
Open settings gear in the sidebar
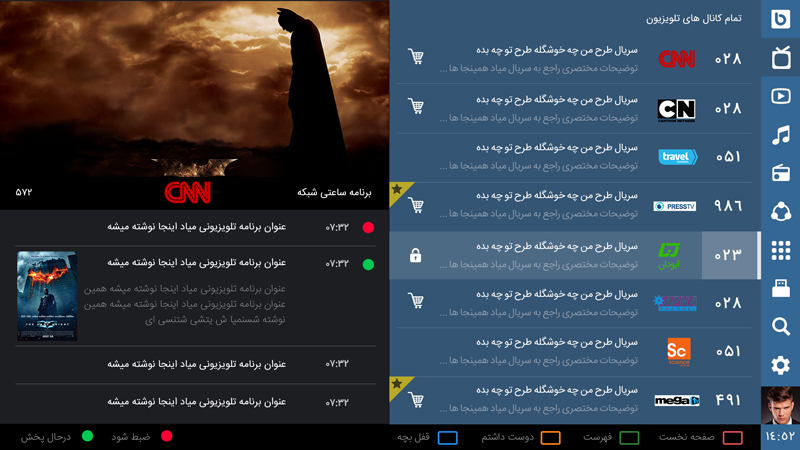[781, 365]
